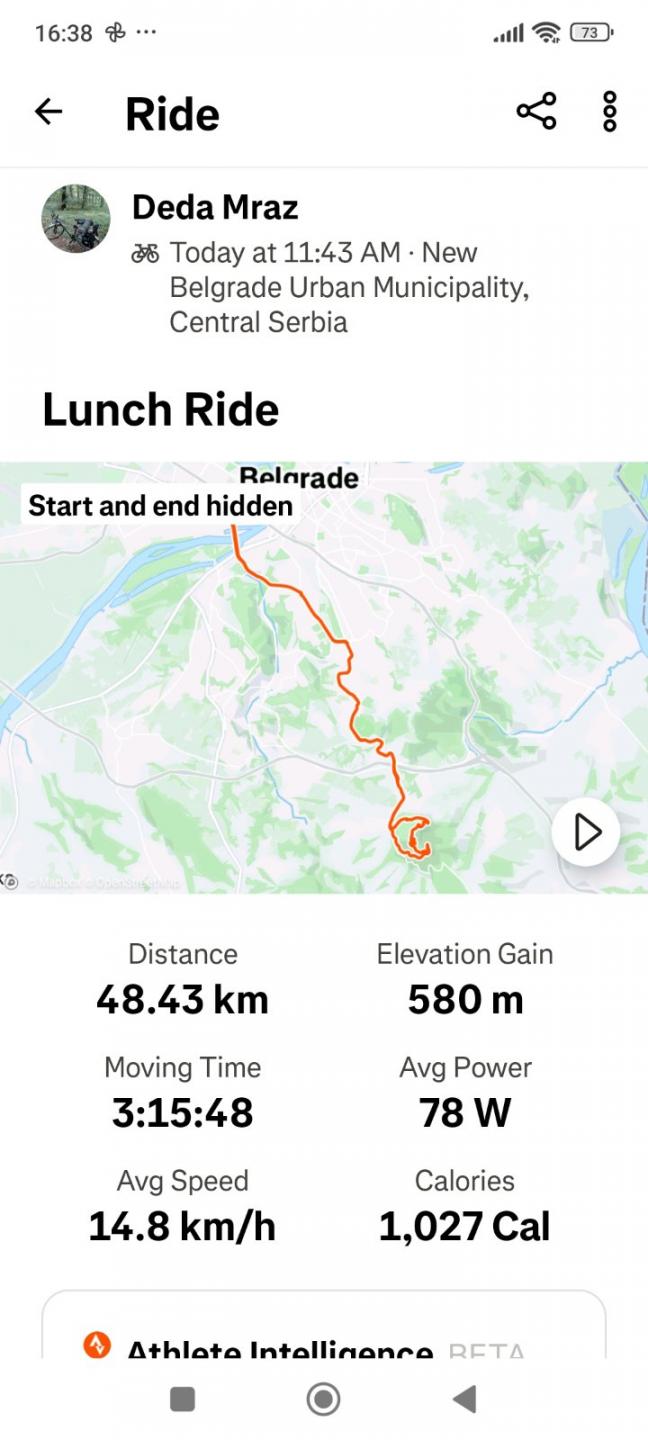Open Deda Mraz's profile picture
Screen dimensions: 648x1440
click(76, 218)
